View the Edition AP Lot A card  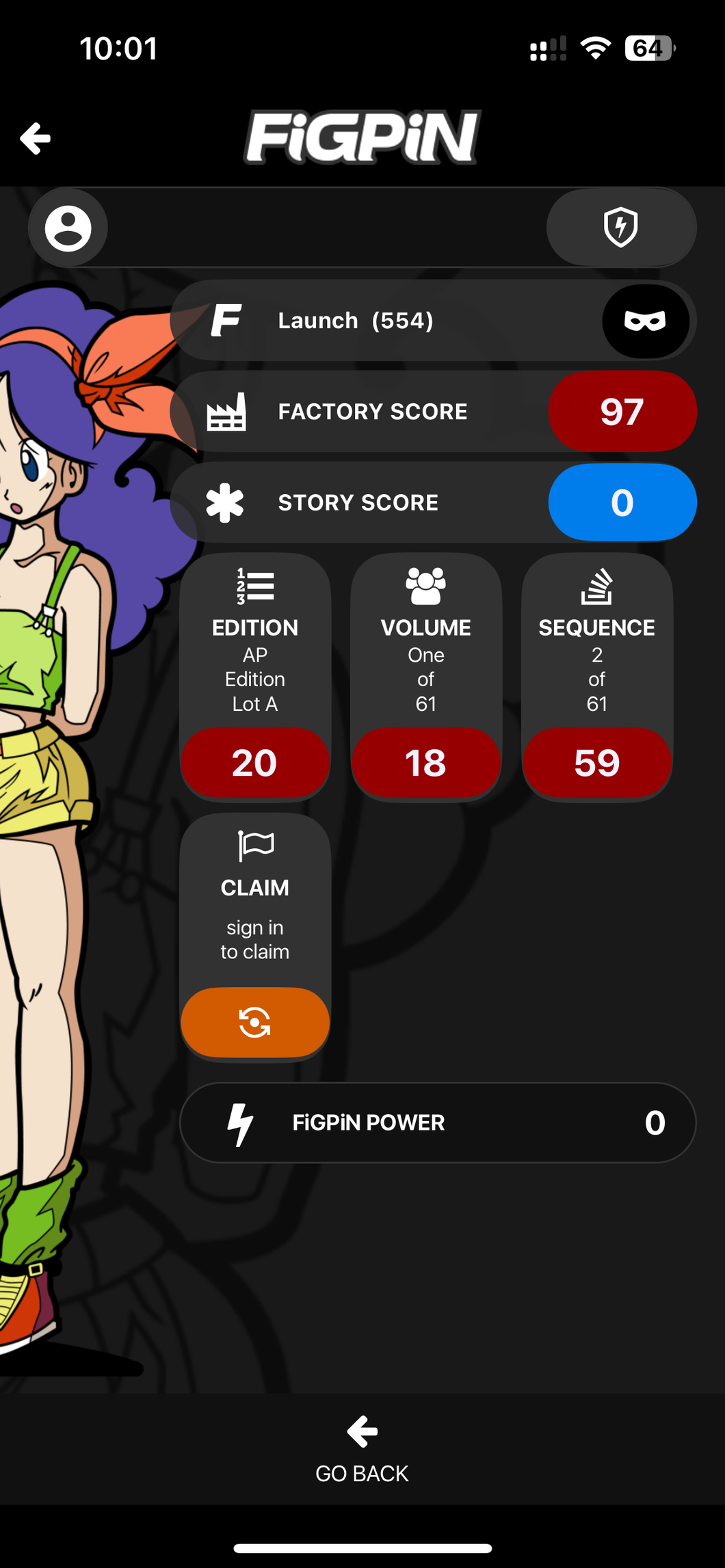[255, 675]
